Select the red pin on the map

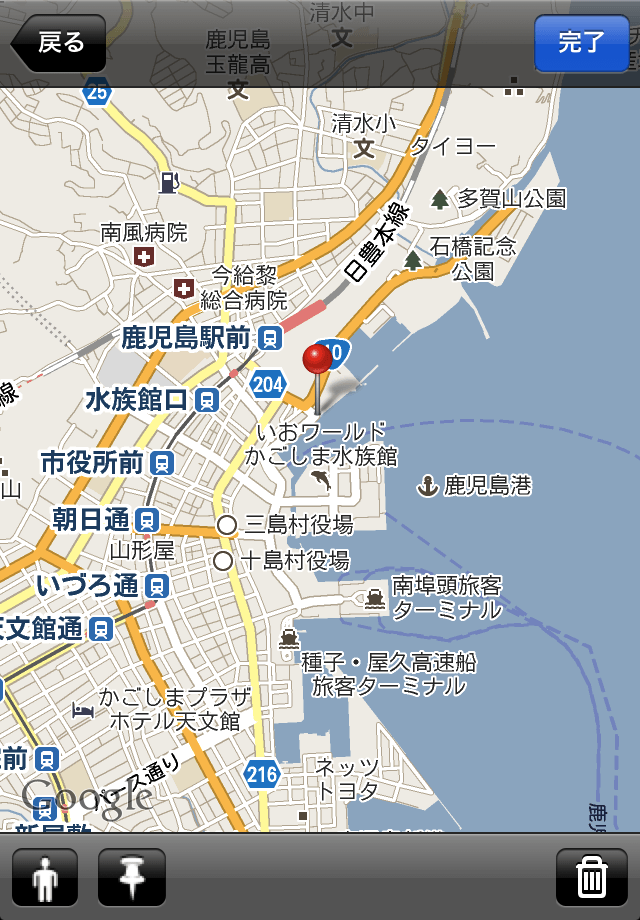pos(318,362)
